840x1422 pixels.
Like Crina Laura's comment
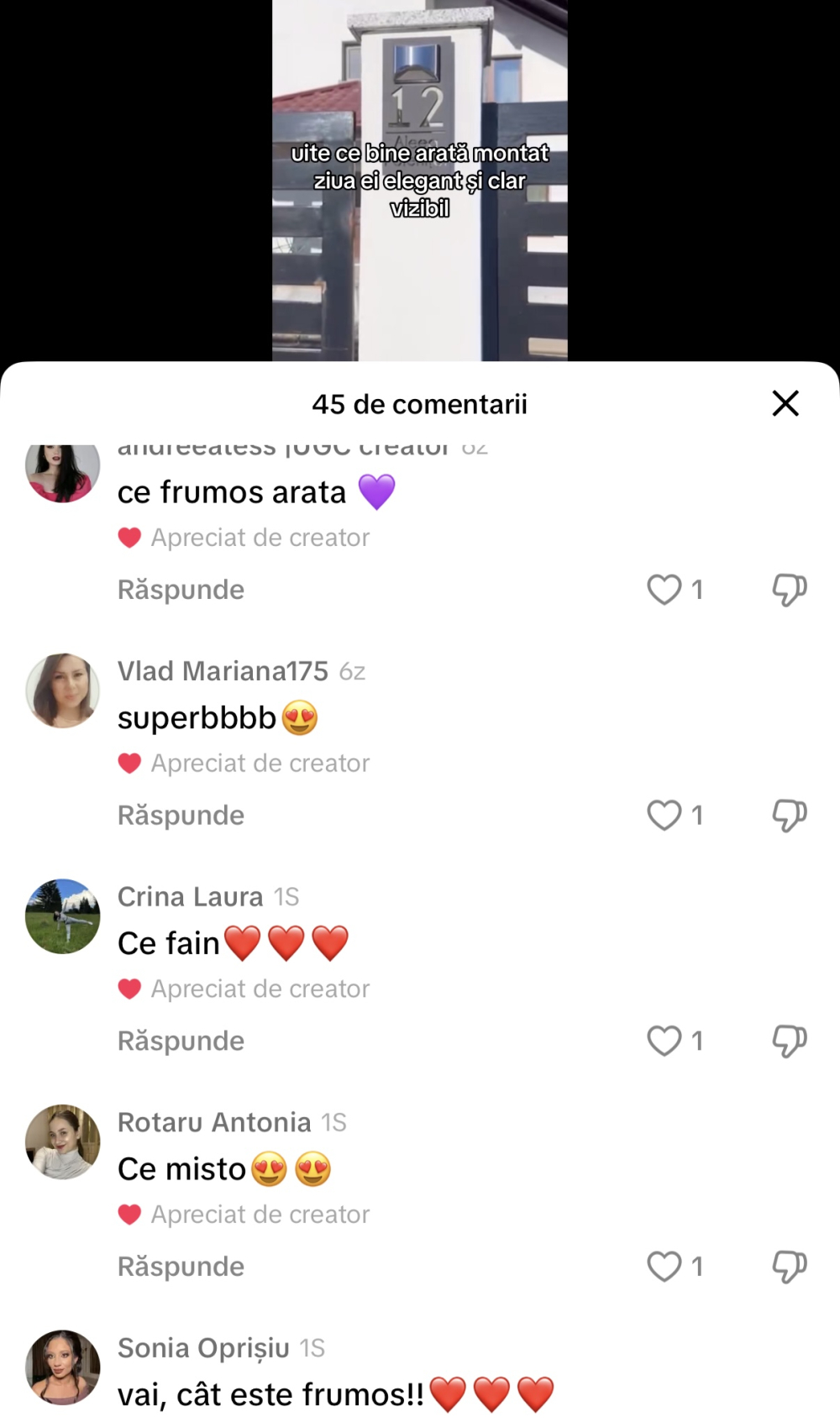[664, 1041]
